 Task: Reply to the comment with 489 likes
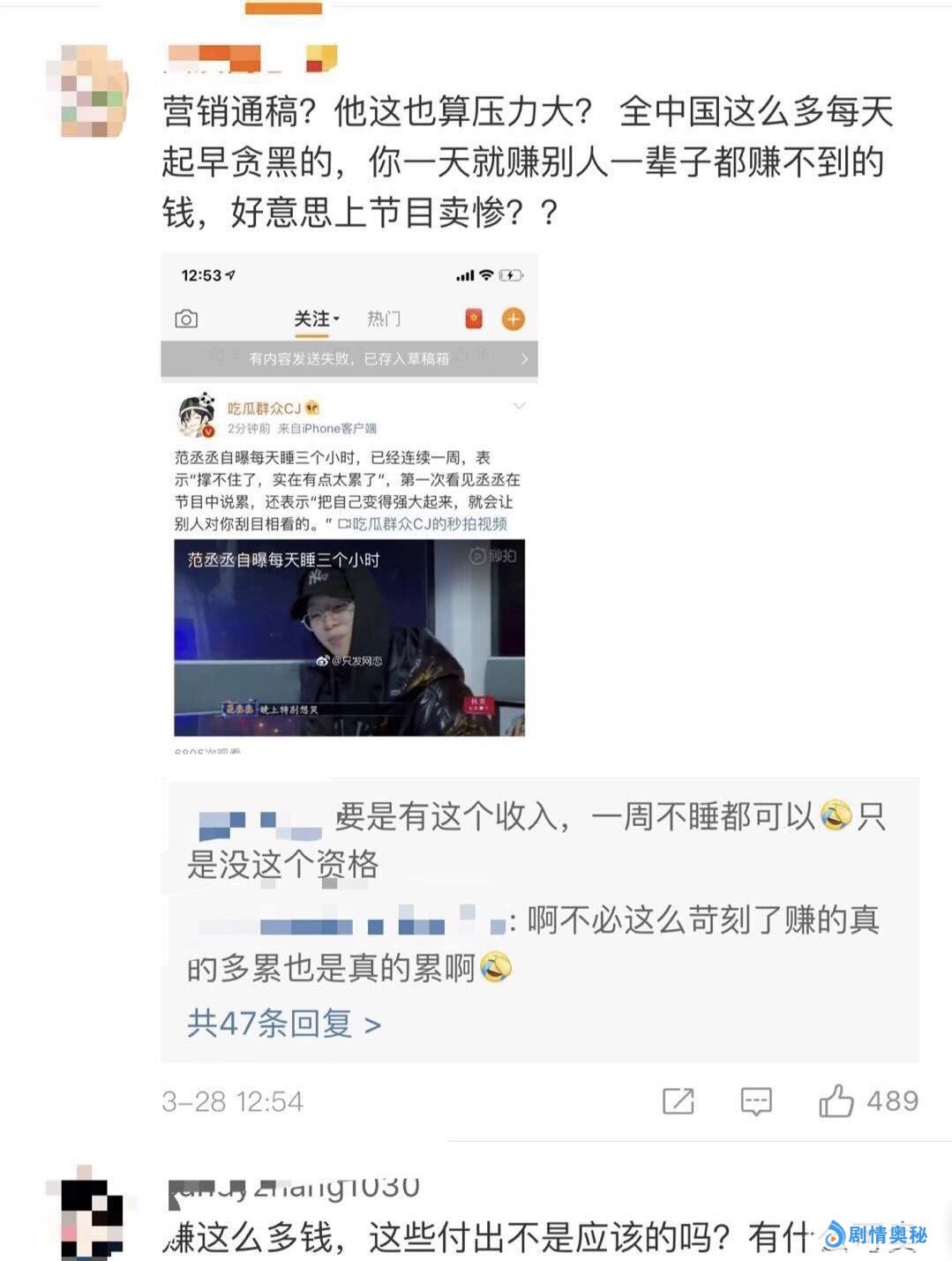tap(756, 1101)
